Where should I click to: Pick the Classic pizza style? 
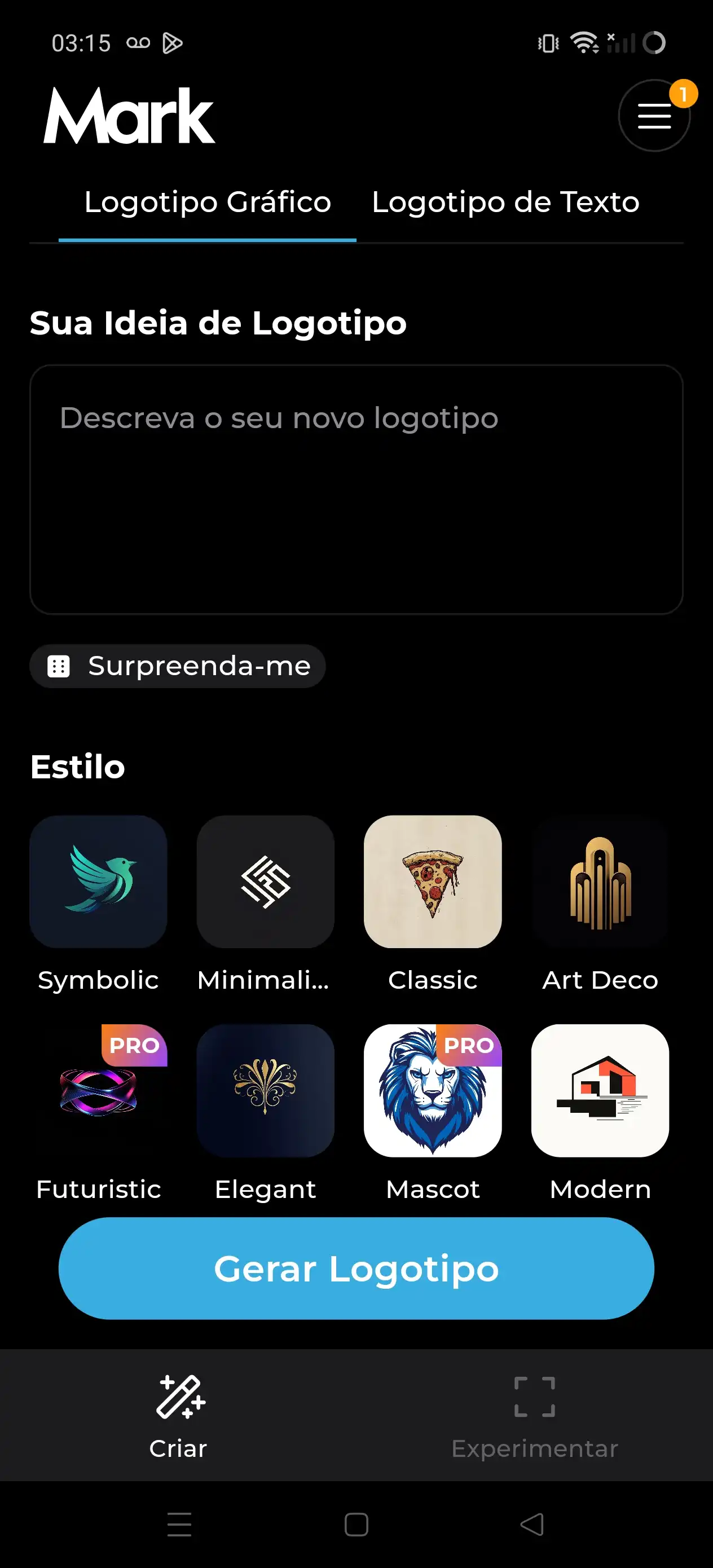click(x=432, y=882)
